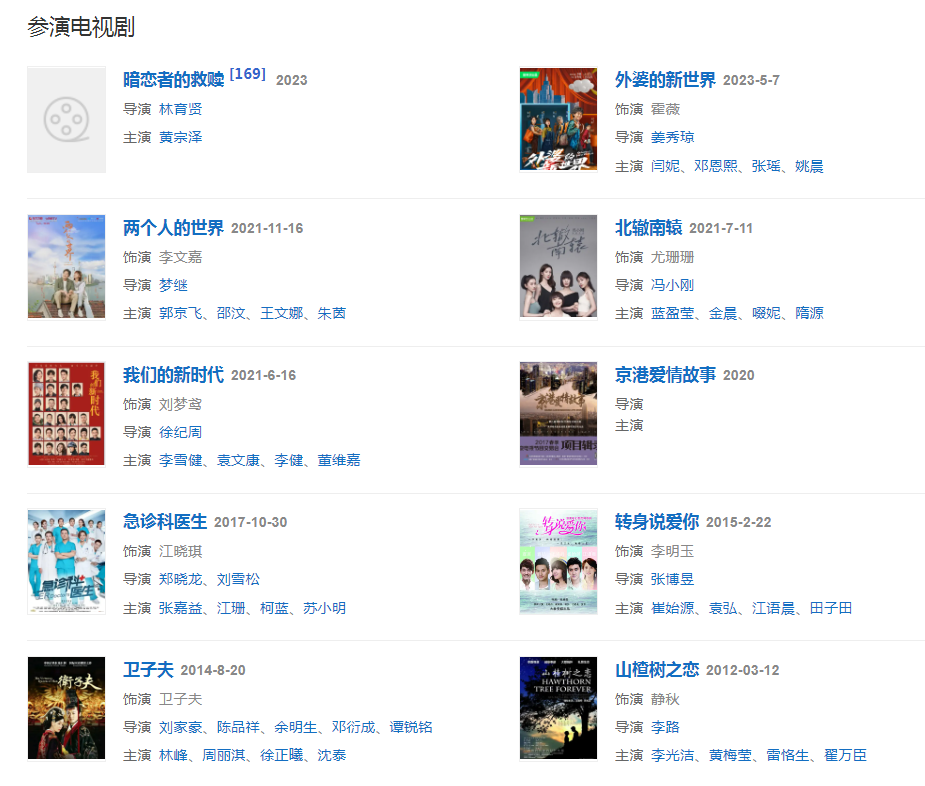Open the 暗恋者的救赎 title link
925x786 pixels.
click(x=173, y=80)
